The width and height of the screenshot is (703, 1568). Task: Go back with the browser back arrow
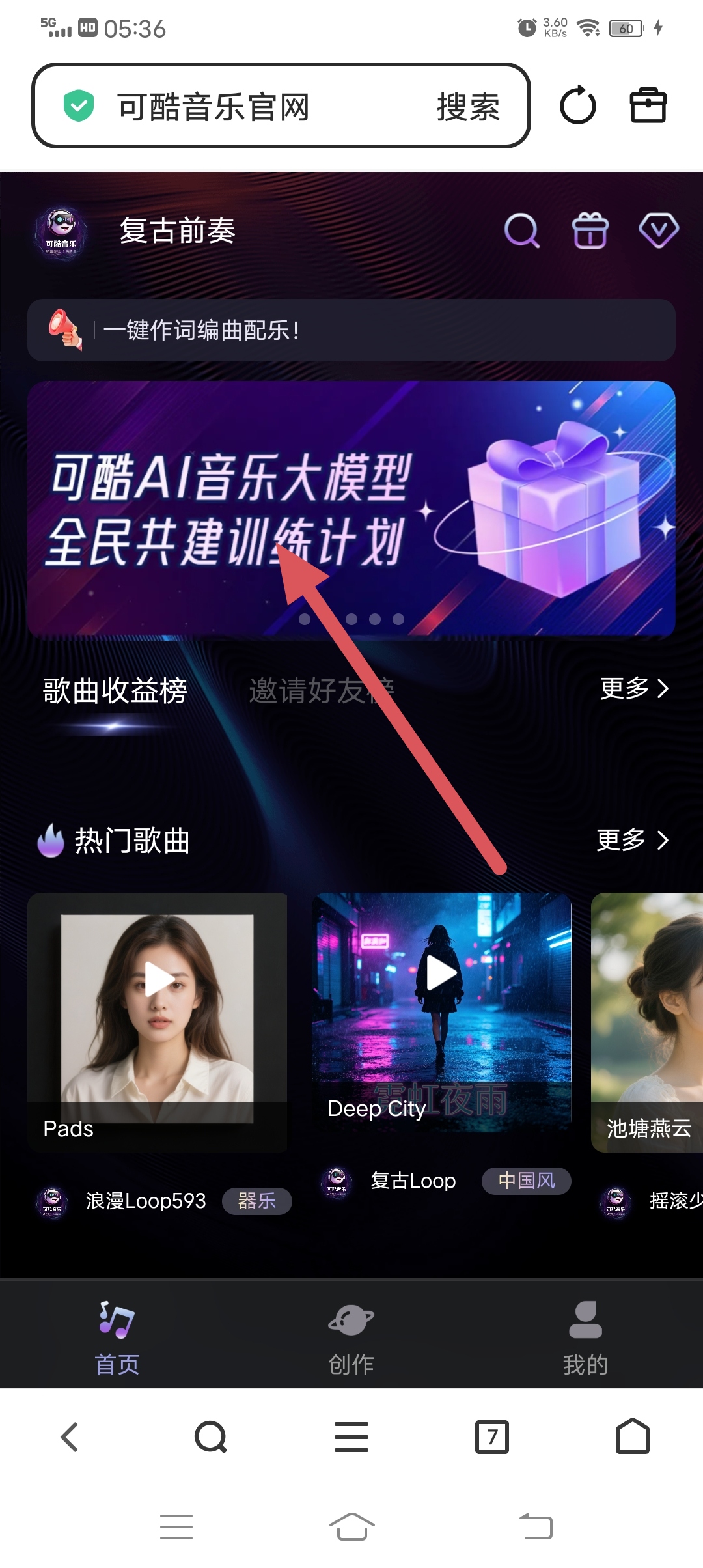70,1437
